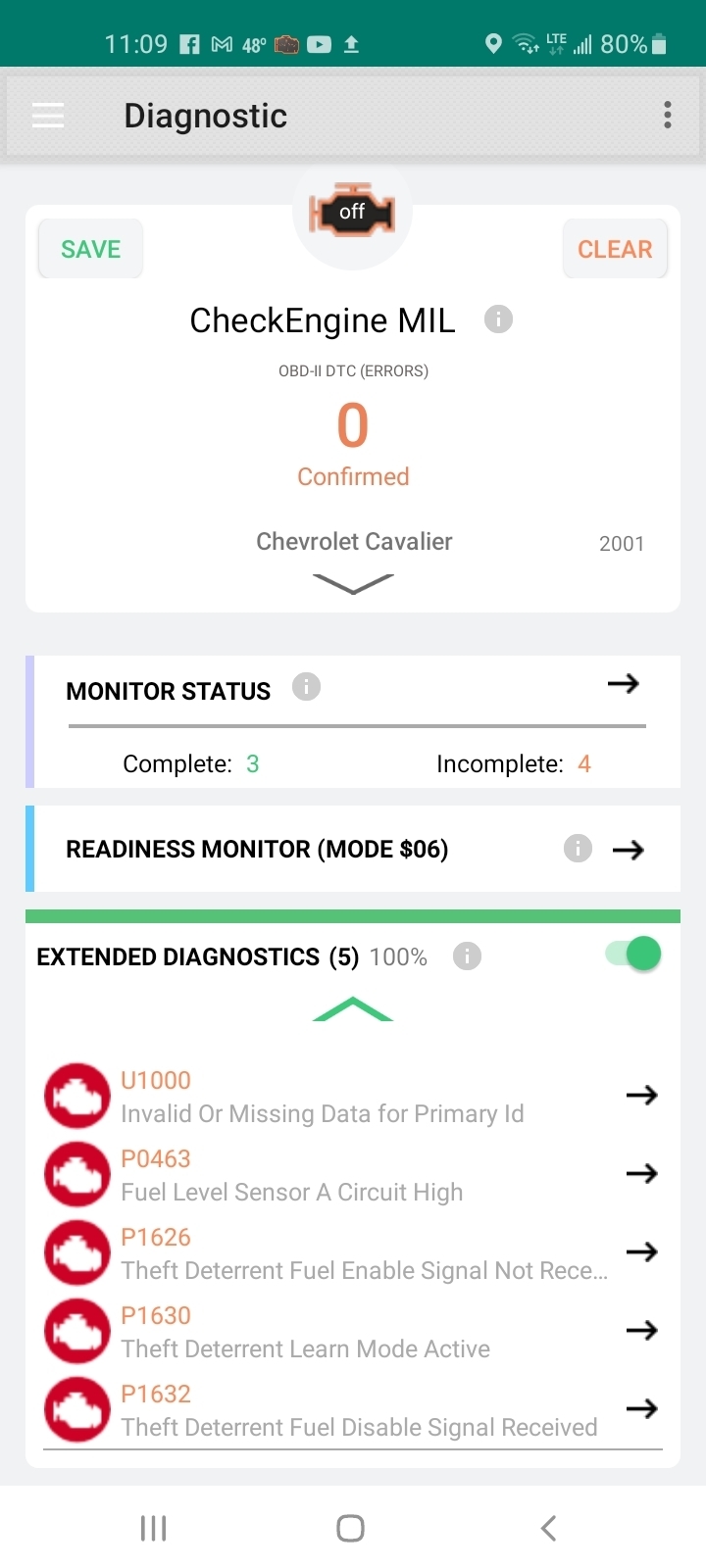The width and height of the screenshot is (706, 1568).
Task: Show info about Monitor Status
Action: 306,687
